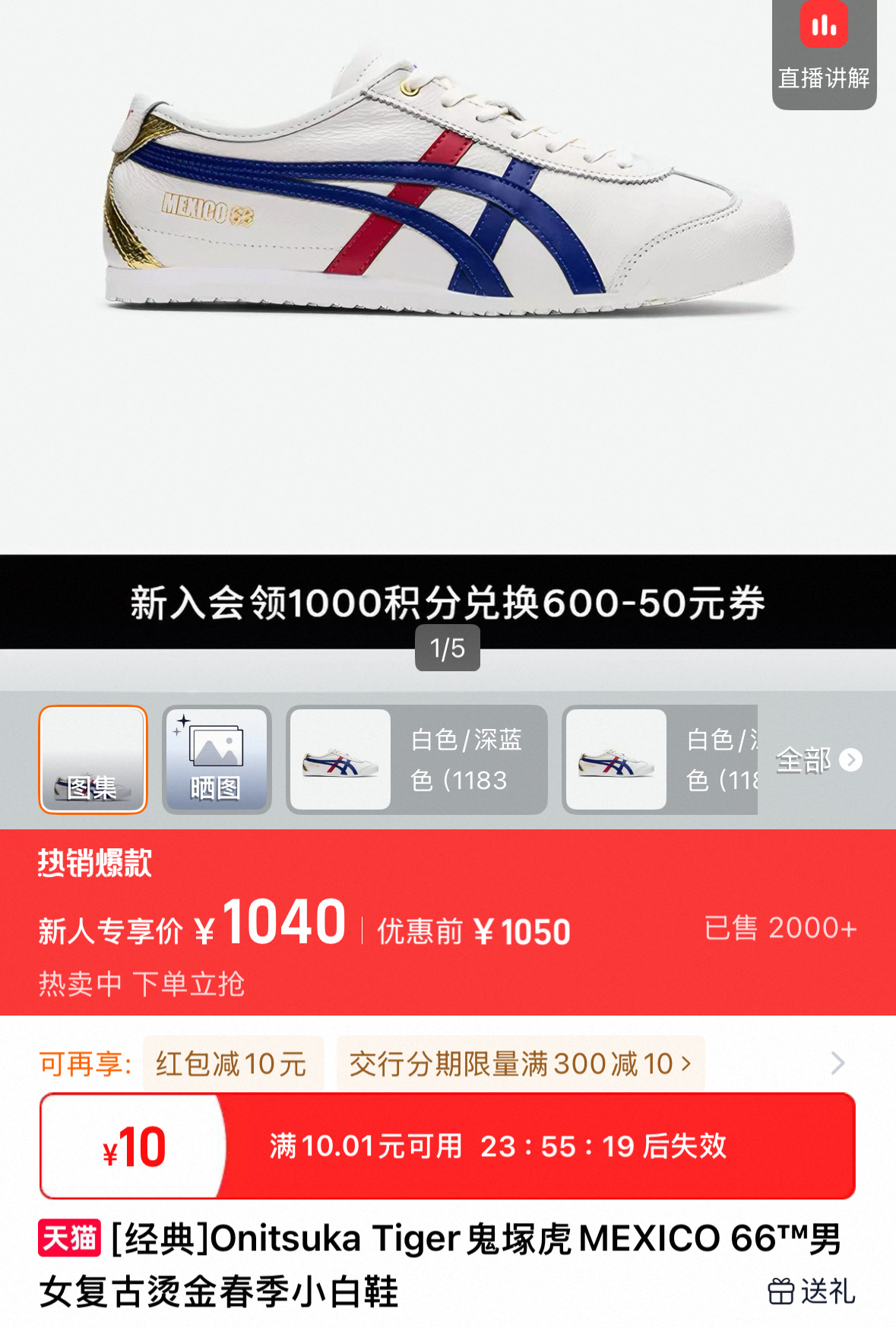Image resolution: width=896 pixels, height=1328 pixels.
Task: Tap 送礼 to send as gift
Action: pos(811,1291)
